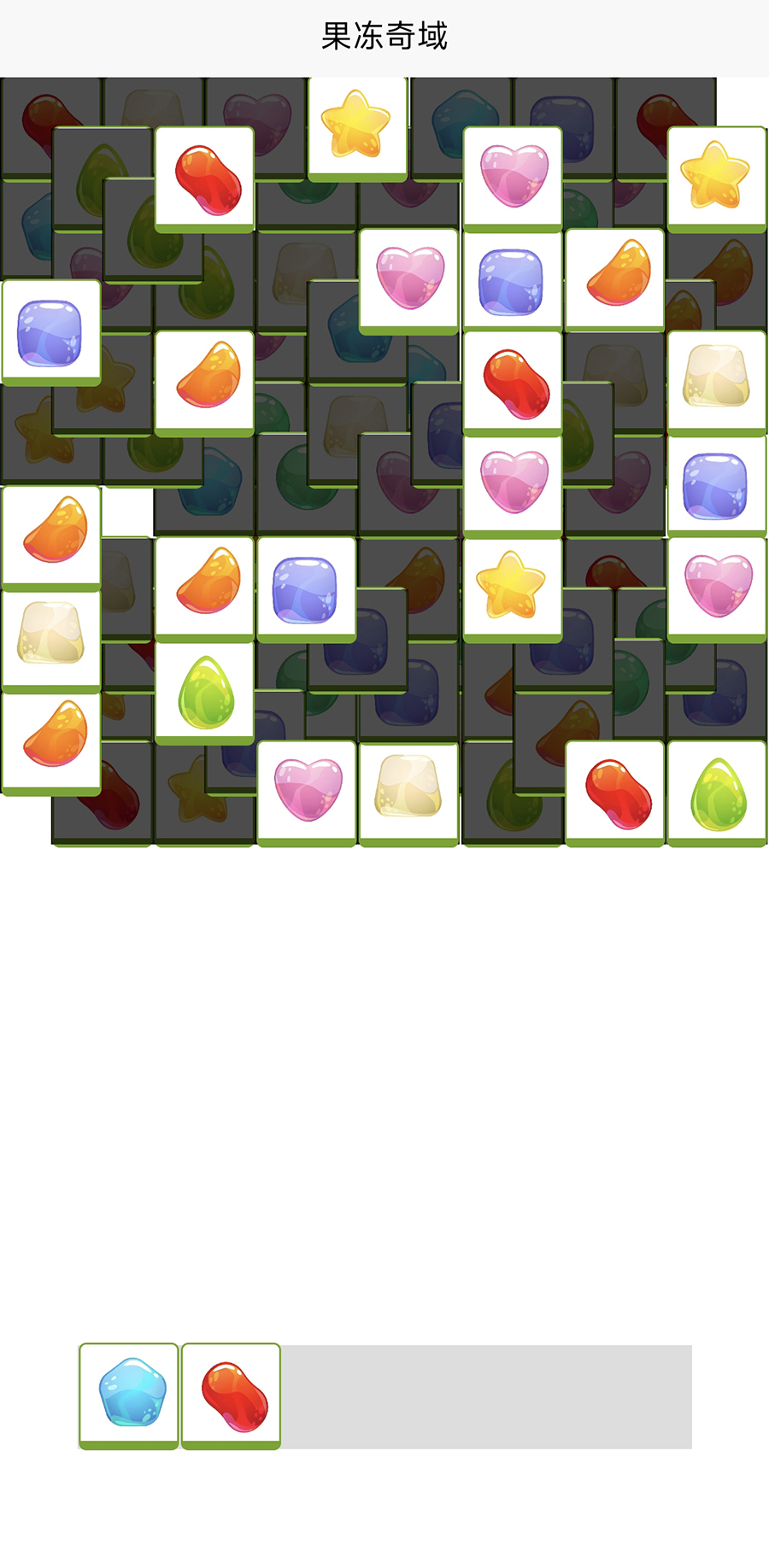Pick the cream jelly tile above a purple square tile
This screenshot has width=769, height=1568.
click(x=717, y=381)
